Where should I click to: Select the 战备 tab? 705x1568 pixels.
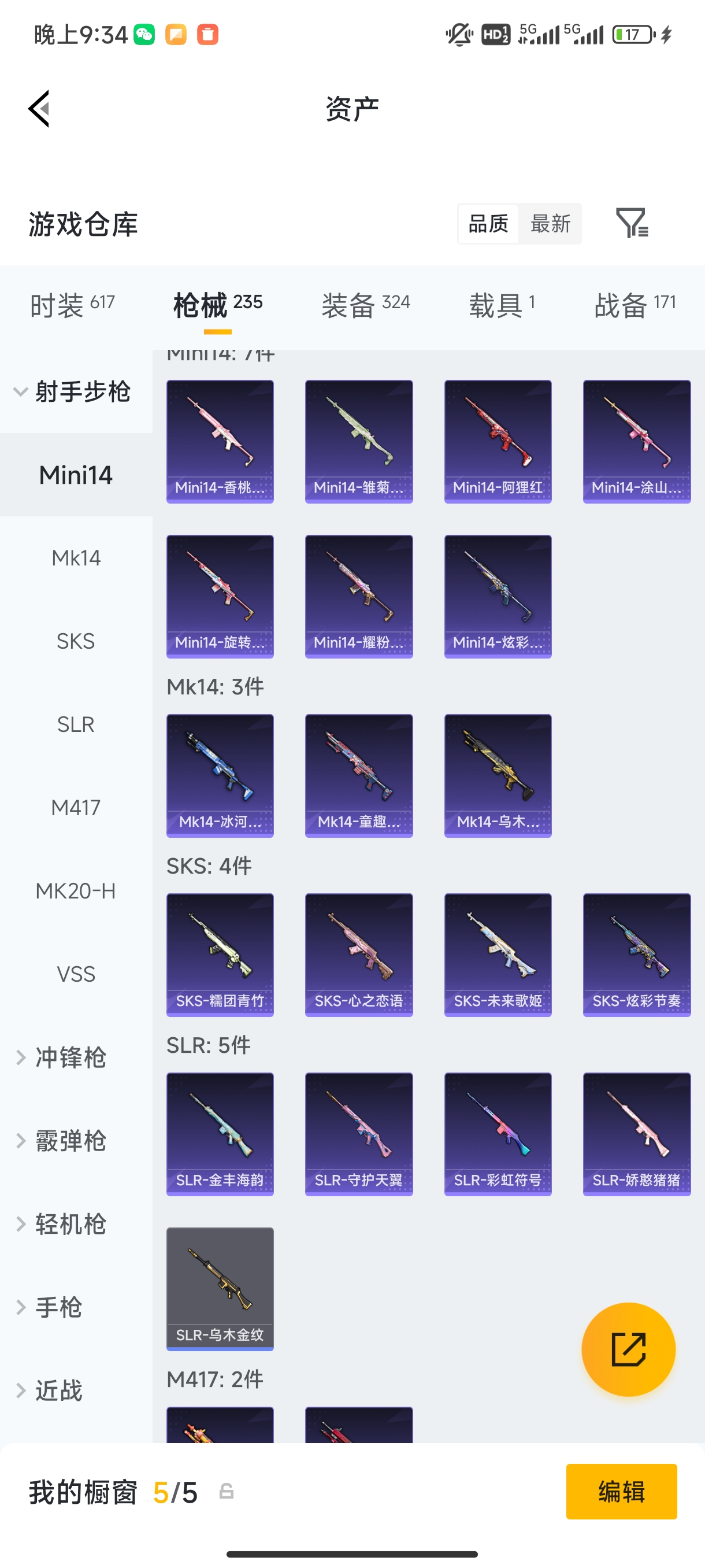tap(634, 304)
